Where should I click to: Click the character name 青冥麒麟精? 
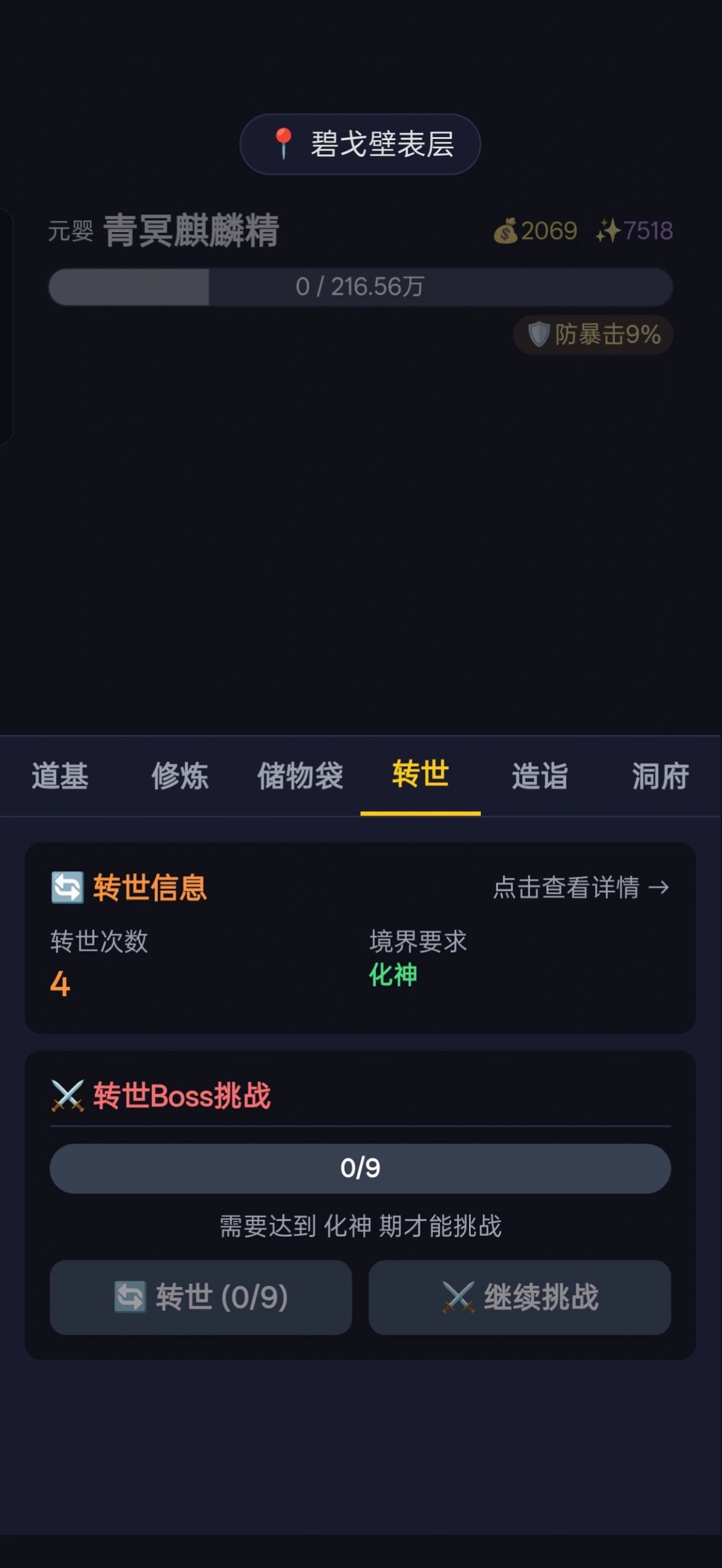click(189, 230)
